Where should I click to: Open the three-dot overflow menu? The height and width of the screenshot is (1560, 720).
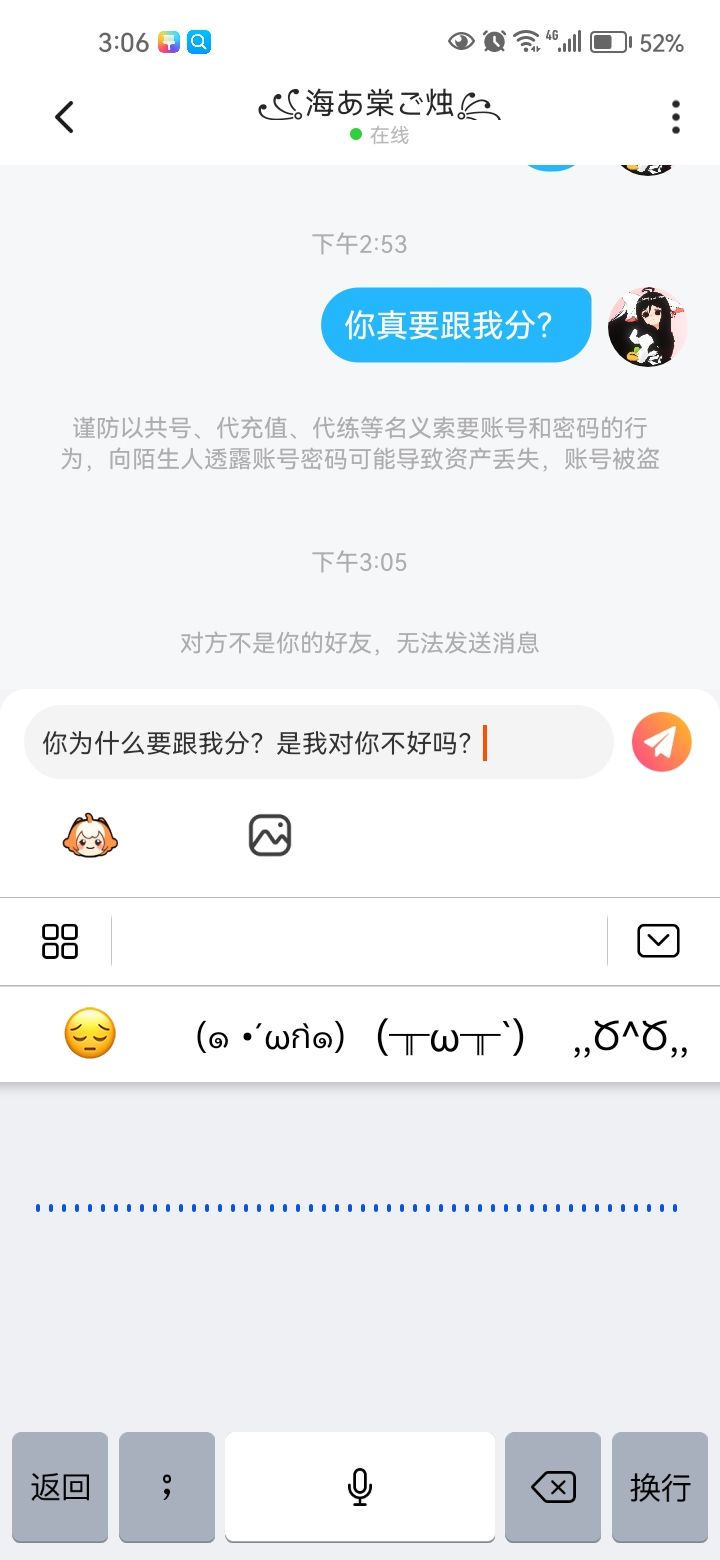676,117
